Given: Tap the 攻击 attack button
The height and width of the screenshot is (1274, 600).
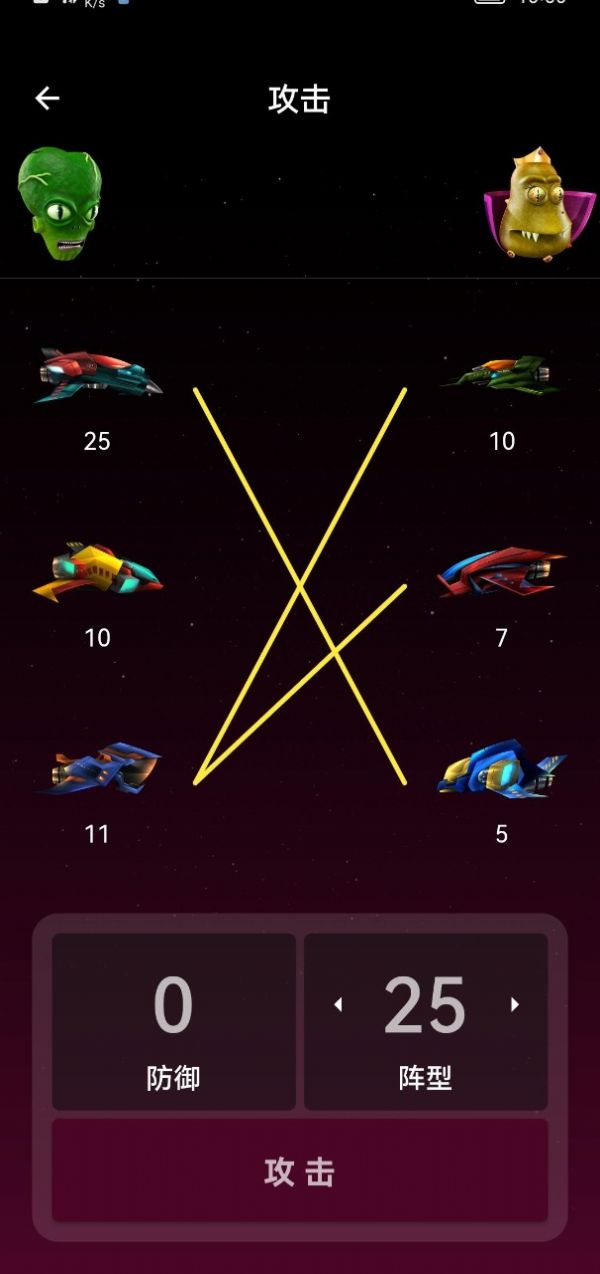Looking at the screenshot, I should pos(299,1171).
